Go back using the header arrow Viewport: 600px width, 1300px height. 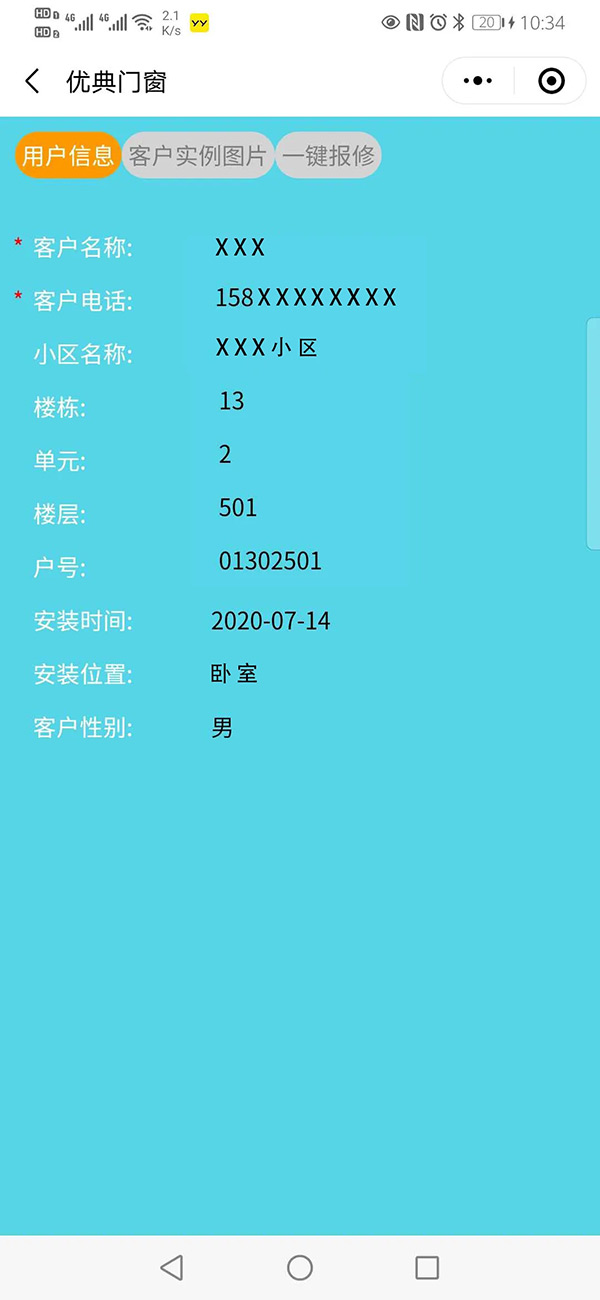[x=33, y=82]
